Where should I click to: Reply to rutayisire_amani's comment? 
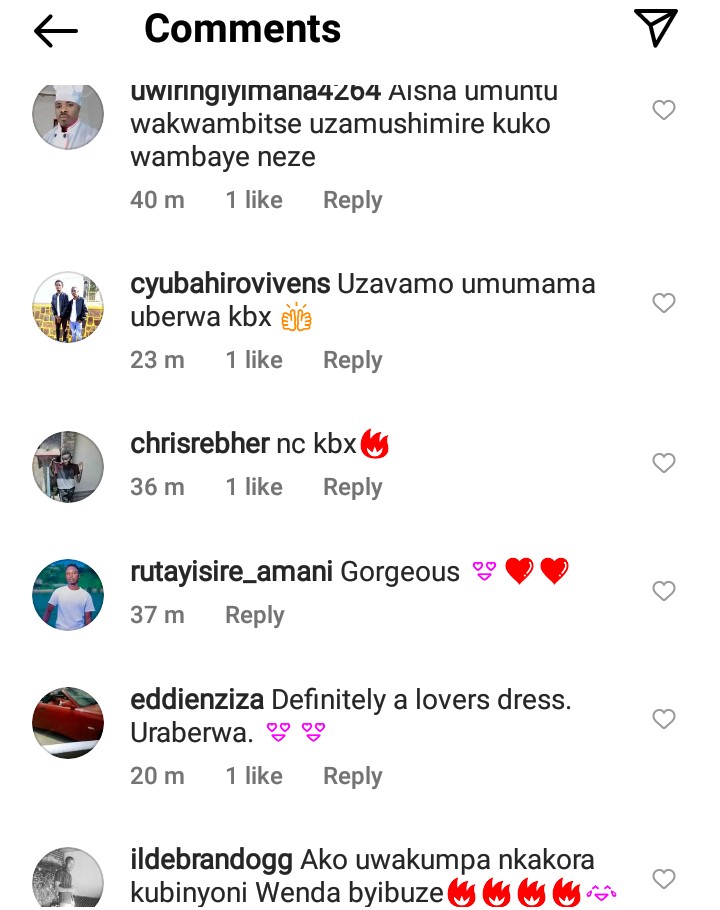tap(254, 615)
